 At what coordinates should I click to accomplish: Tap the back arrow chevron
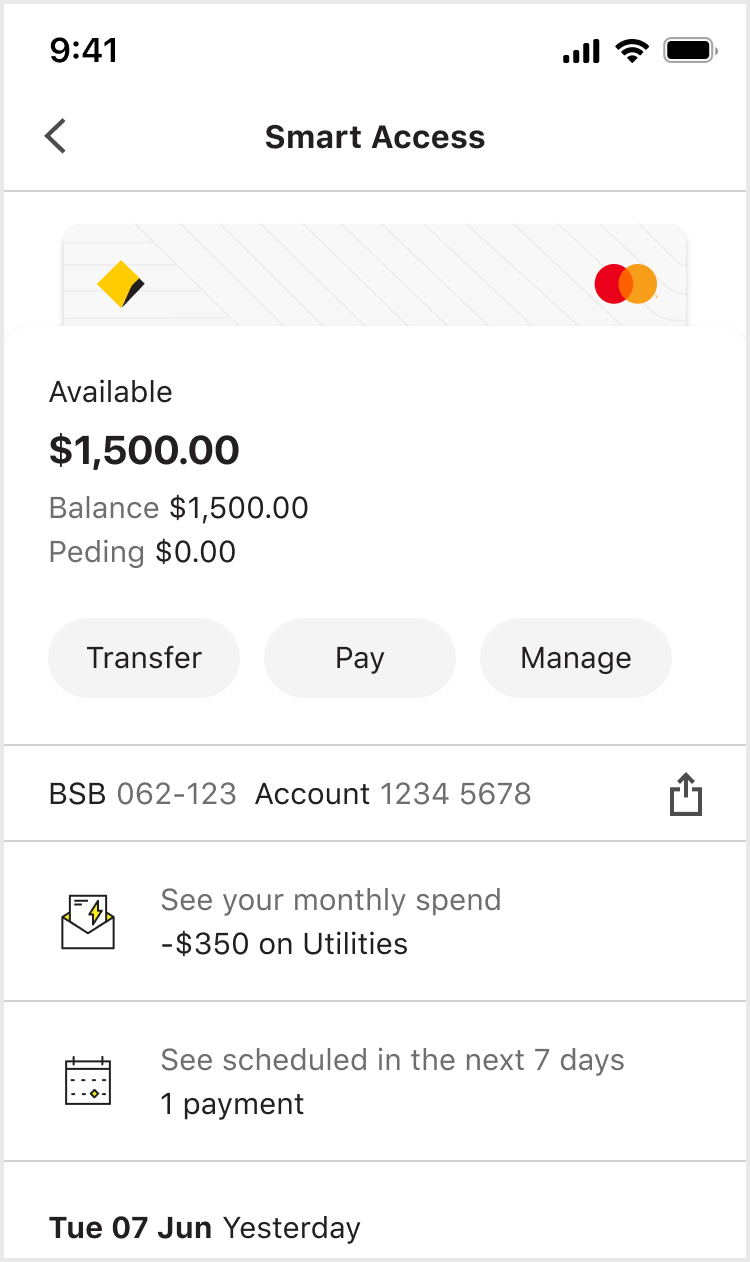tap(55, 135)
